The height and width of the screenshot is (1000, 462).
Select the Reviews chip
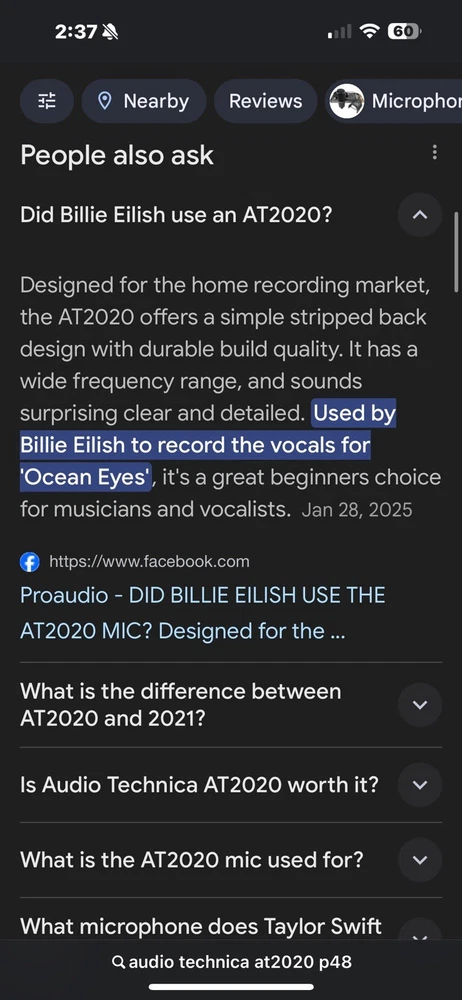pos(265,101)
